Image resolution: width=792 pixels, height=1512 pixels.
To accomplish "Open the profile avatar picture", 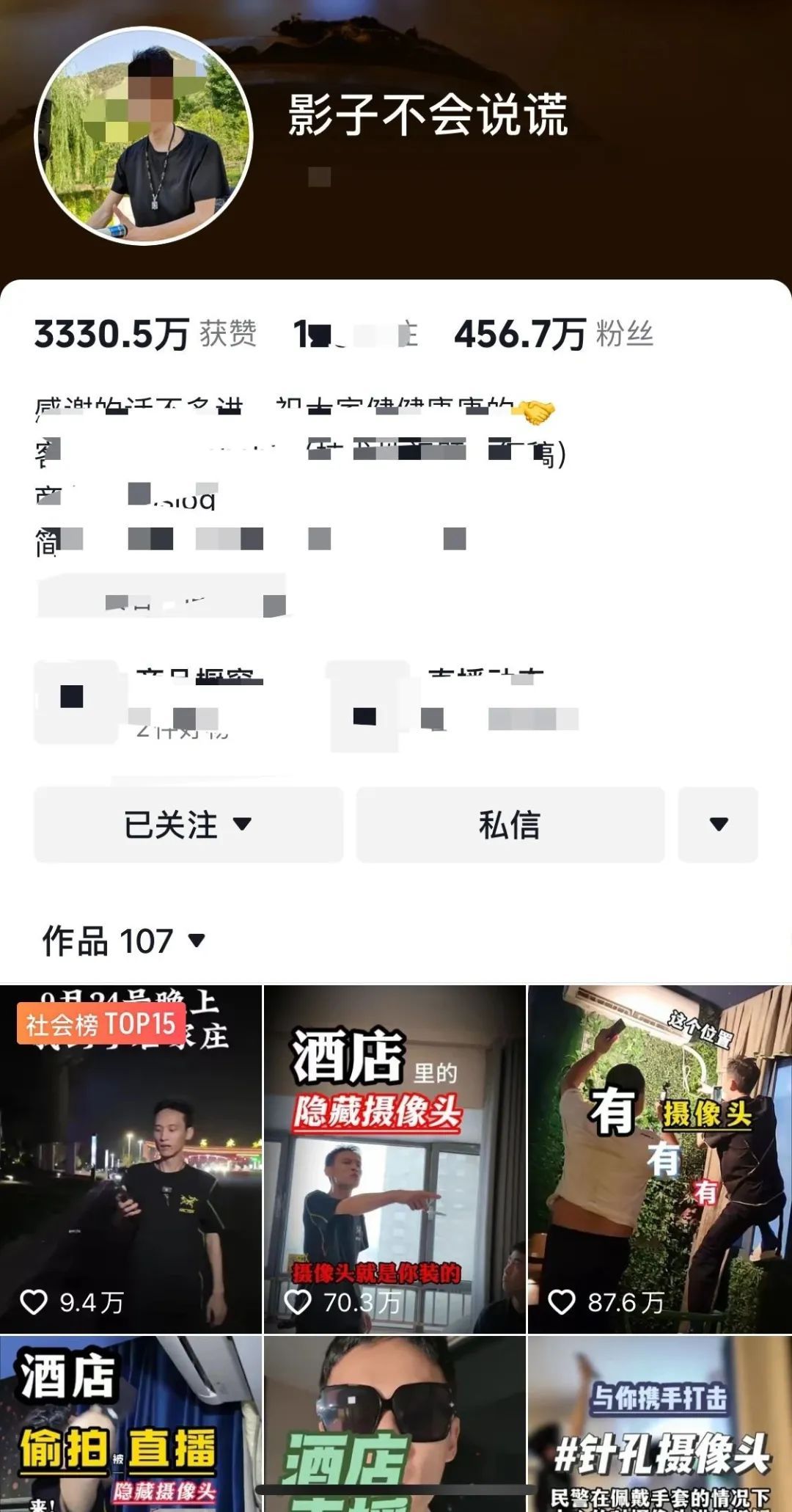I will [144, 136].
